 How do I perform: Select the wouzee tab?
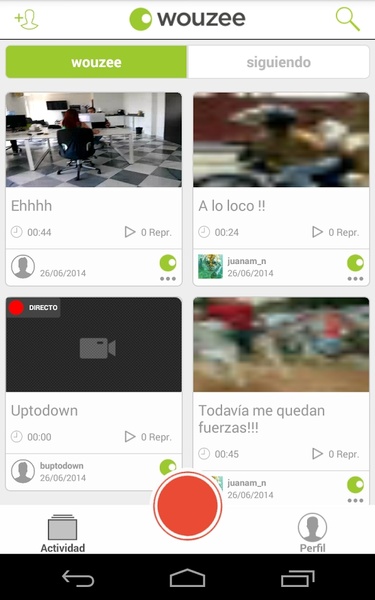pos(96,62)
